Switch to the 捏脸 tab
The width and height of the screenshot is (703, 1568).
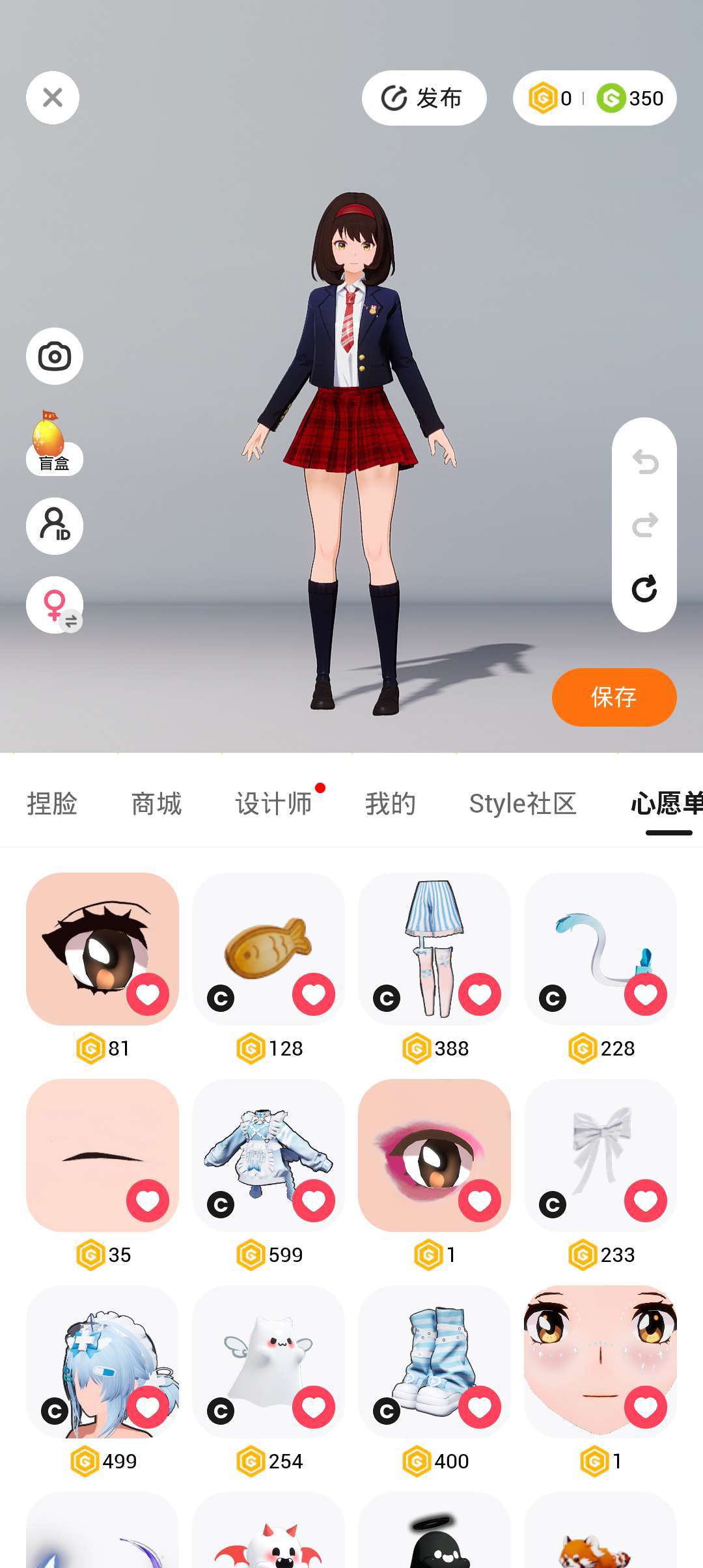[x=52, y=804]
